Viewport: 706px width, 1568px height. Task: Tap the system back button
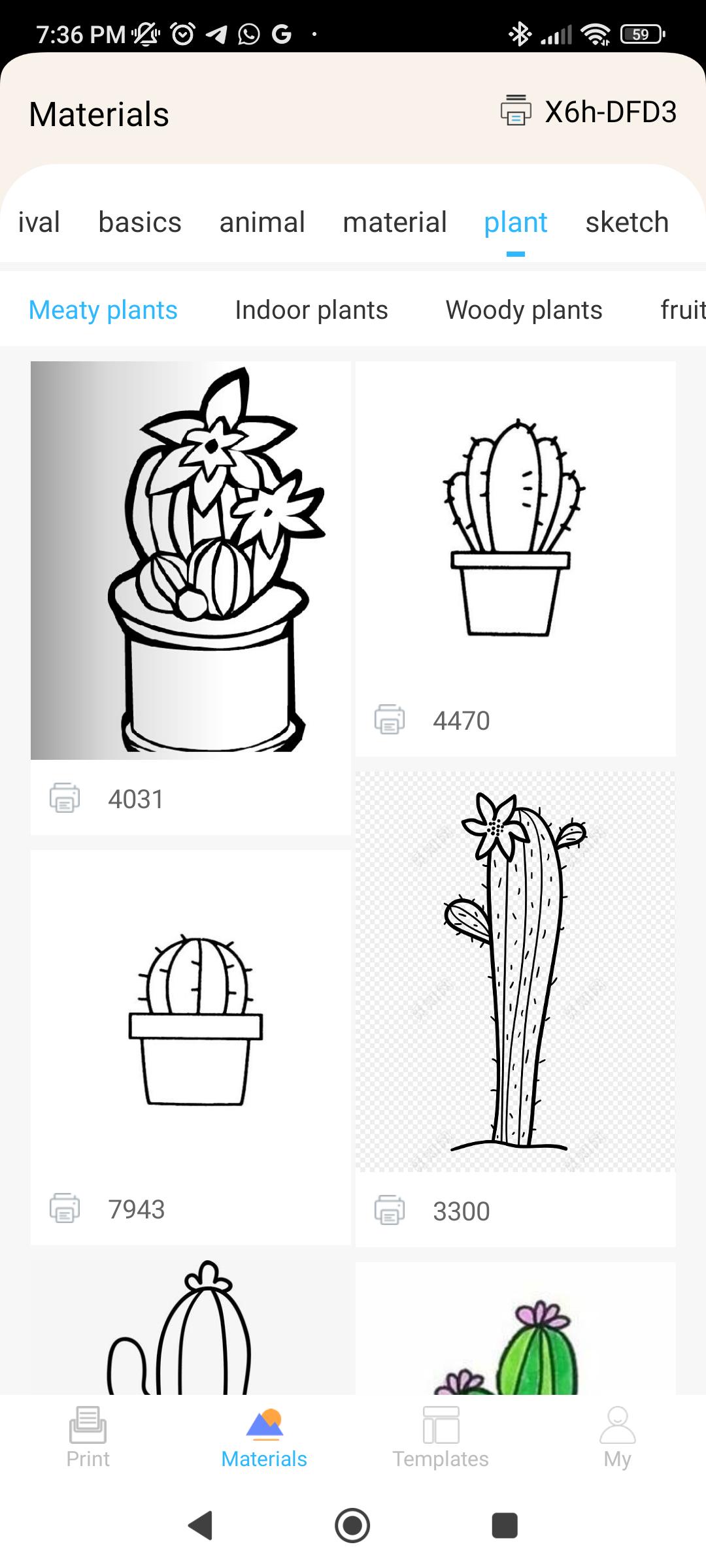(201, 1526)
